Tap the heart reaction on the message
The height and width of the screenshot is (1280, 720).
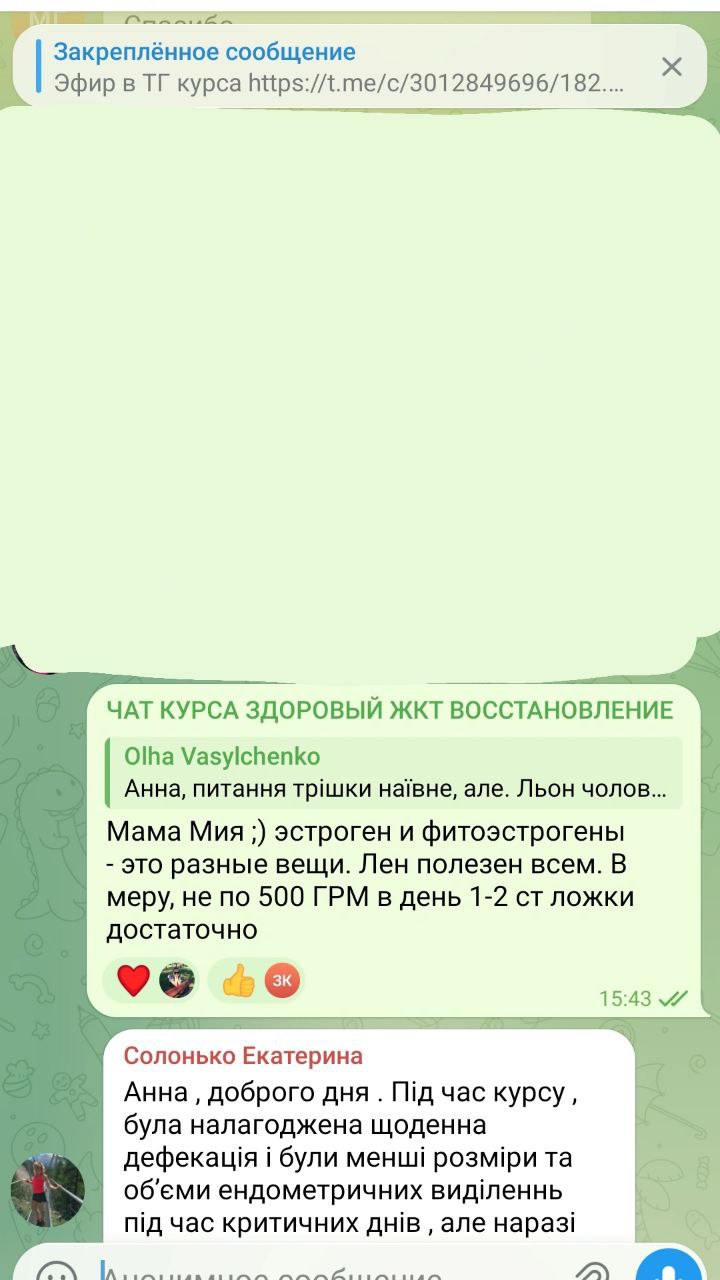click(x=134, y=980)
